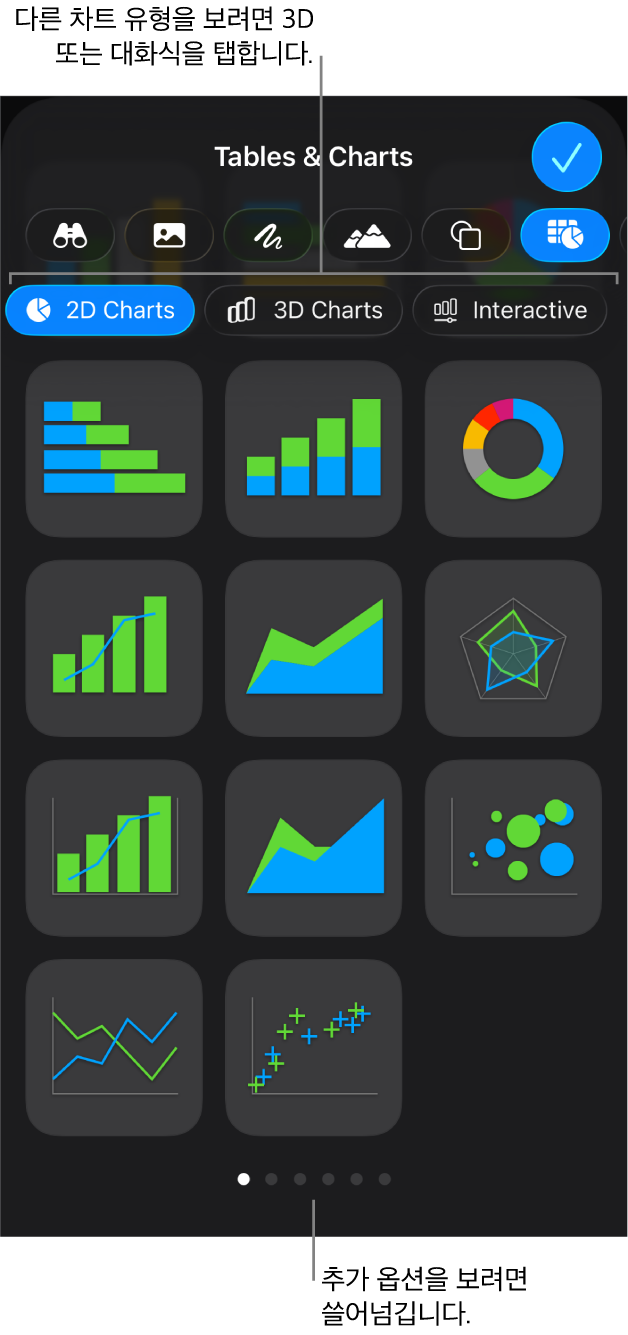Insert the bubble chart
This screenshot has height=1335, width=628.
tap(513, 847)
